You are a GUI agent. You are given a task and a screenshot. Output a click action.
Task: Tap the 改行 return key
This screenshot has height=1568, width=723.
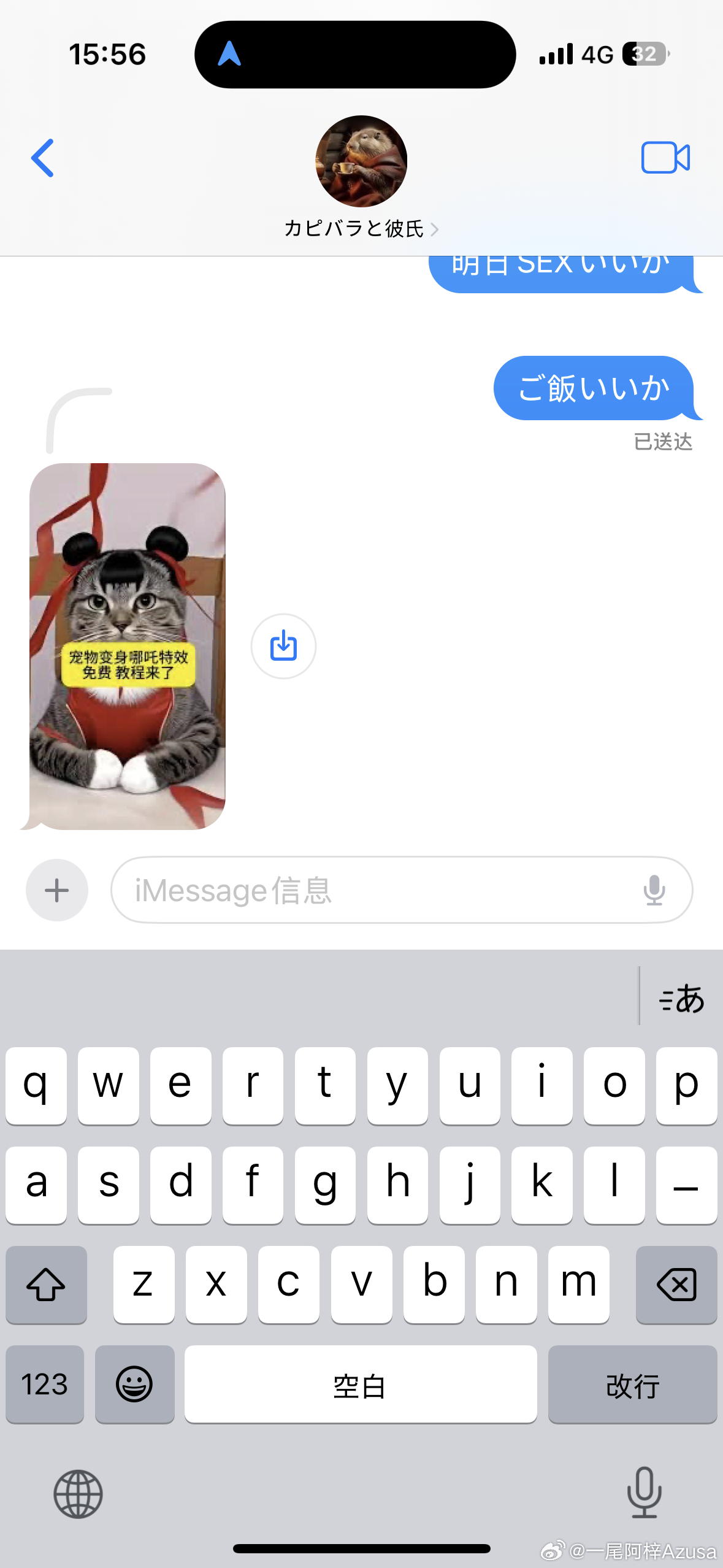click(x=632, y=1385)
